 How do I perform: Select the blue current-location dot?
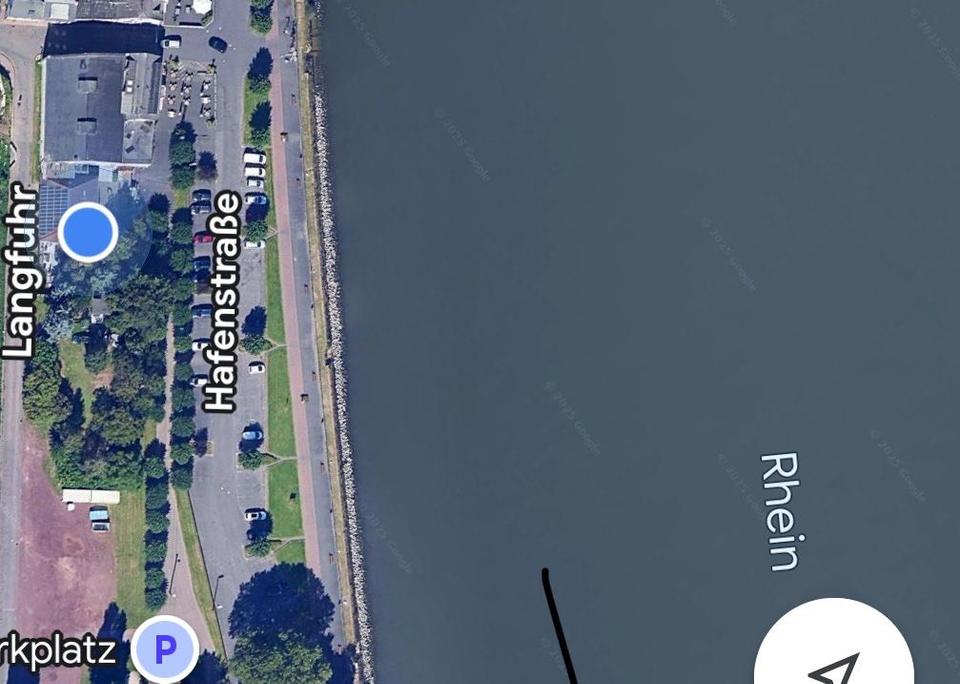88,232
